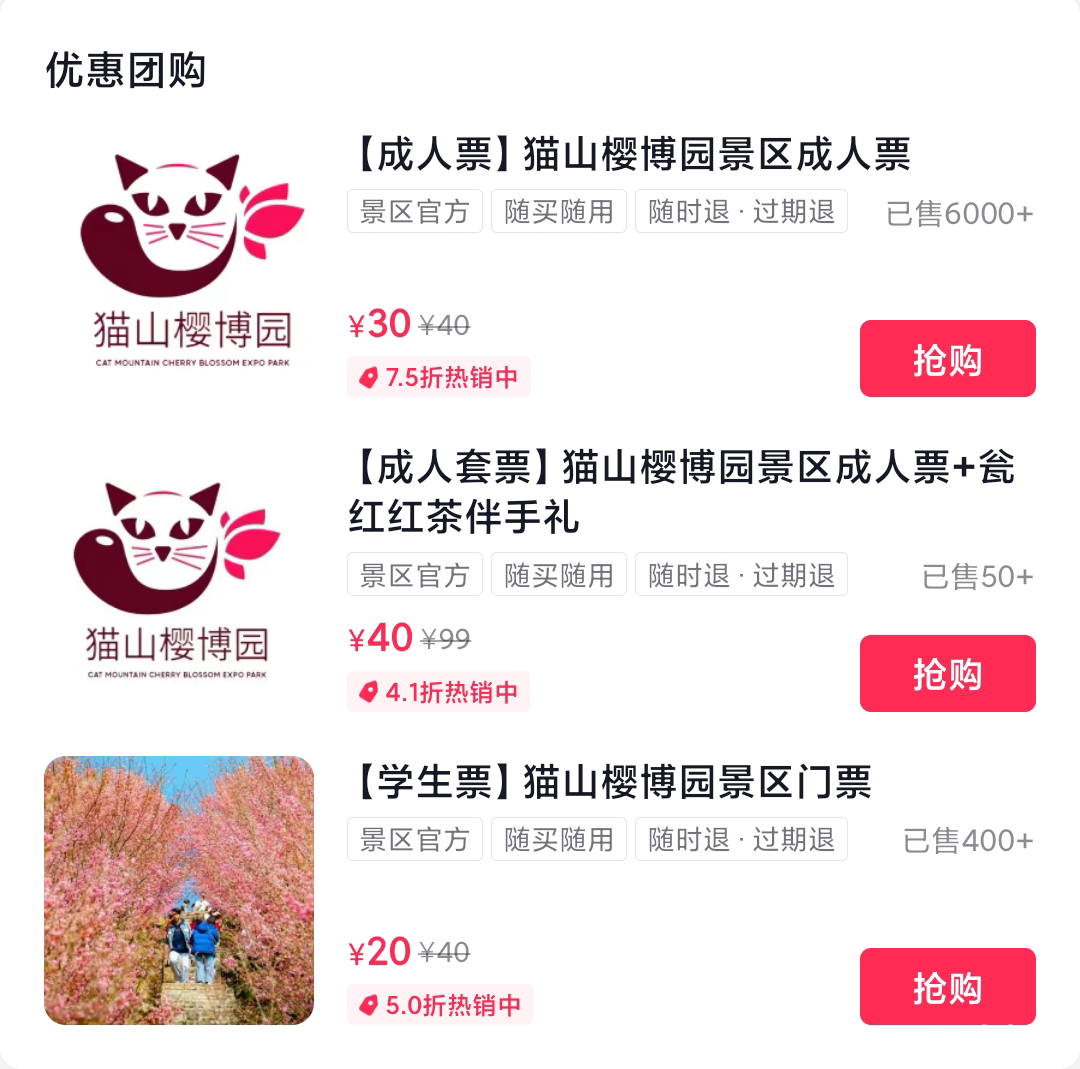Tap 抢购 for the ¥30 成人票
The width and height of the screenshot is (1080, 1069).
947,359
